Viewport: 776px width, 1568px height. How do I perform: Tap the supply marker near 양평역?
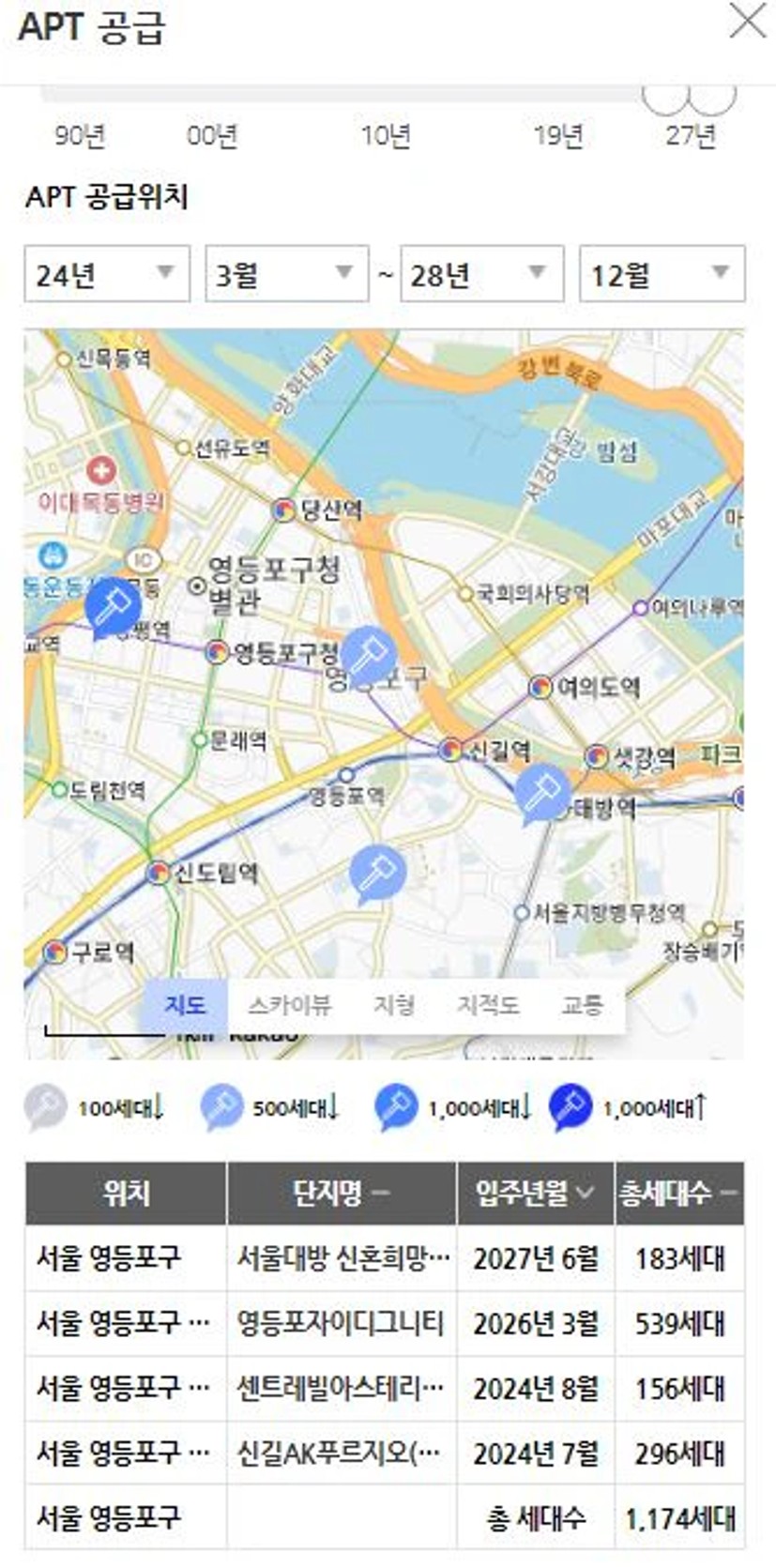pos(113,606)
